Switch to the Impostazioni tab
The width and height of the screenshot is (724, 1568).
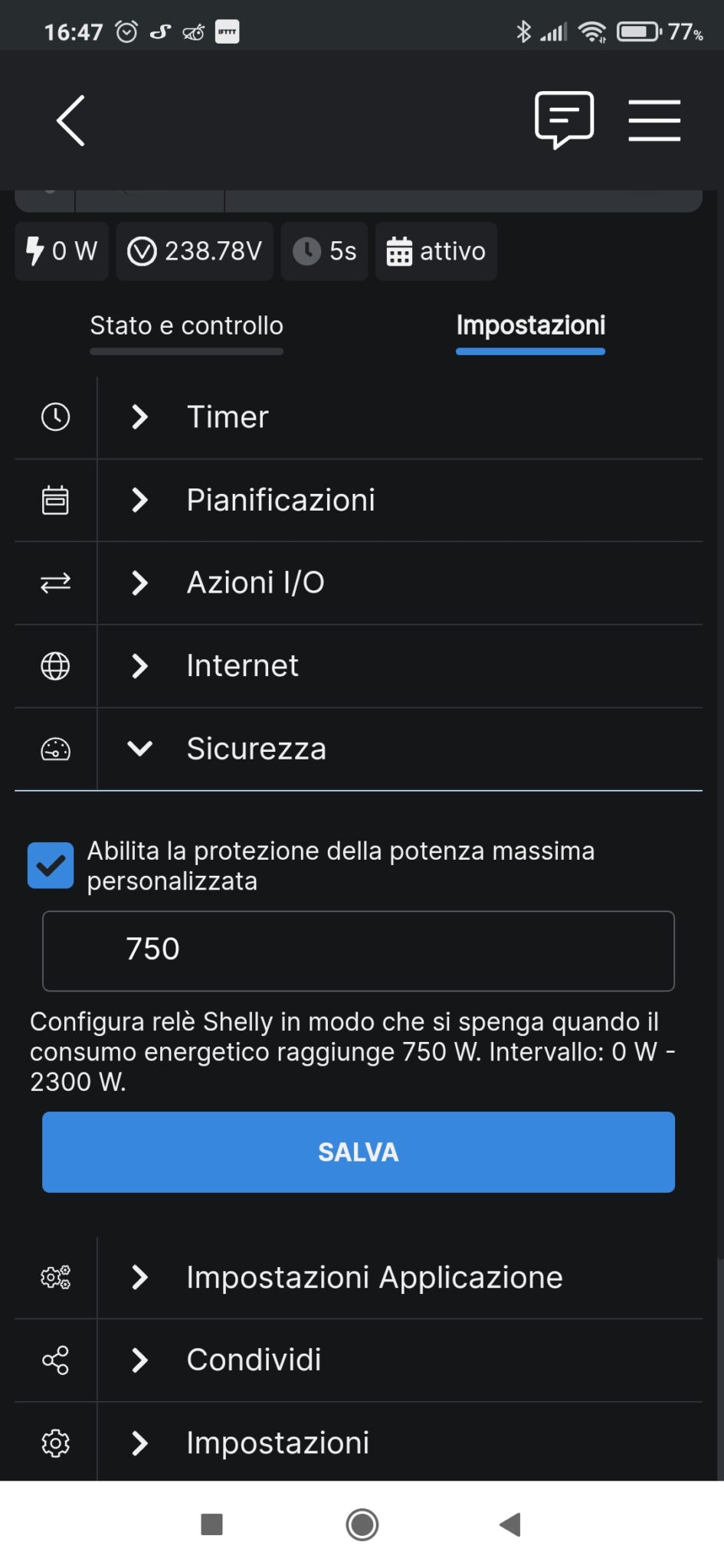(530, 325)
